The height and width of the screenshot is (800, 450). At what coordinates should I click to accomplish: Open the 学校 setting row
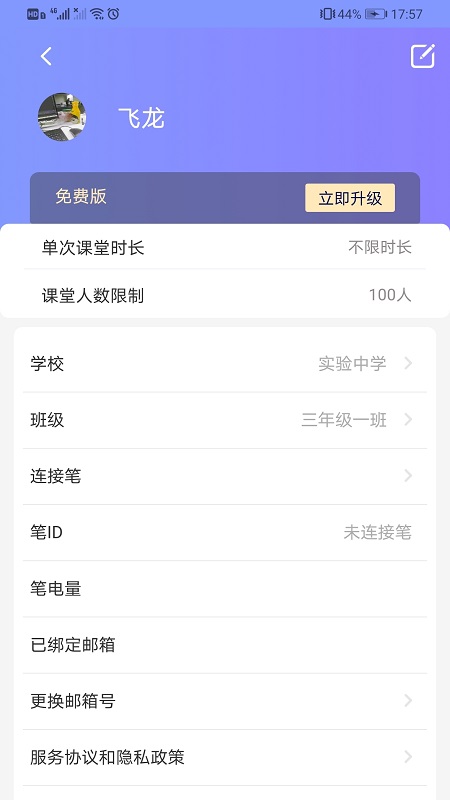tap(224, 364)
